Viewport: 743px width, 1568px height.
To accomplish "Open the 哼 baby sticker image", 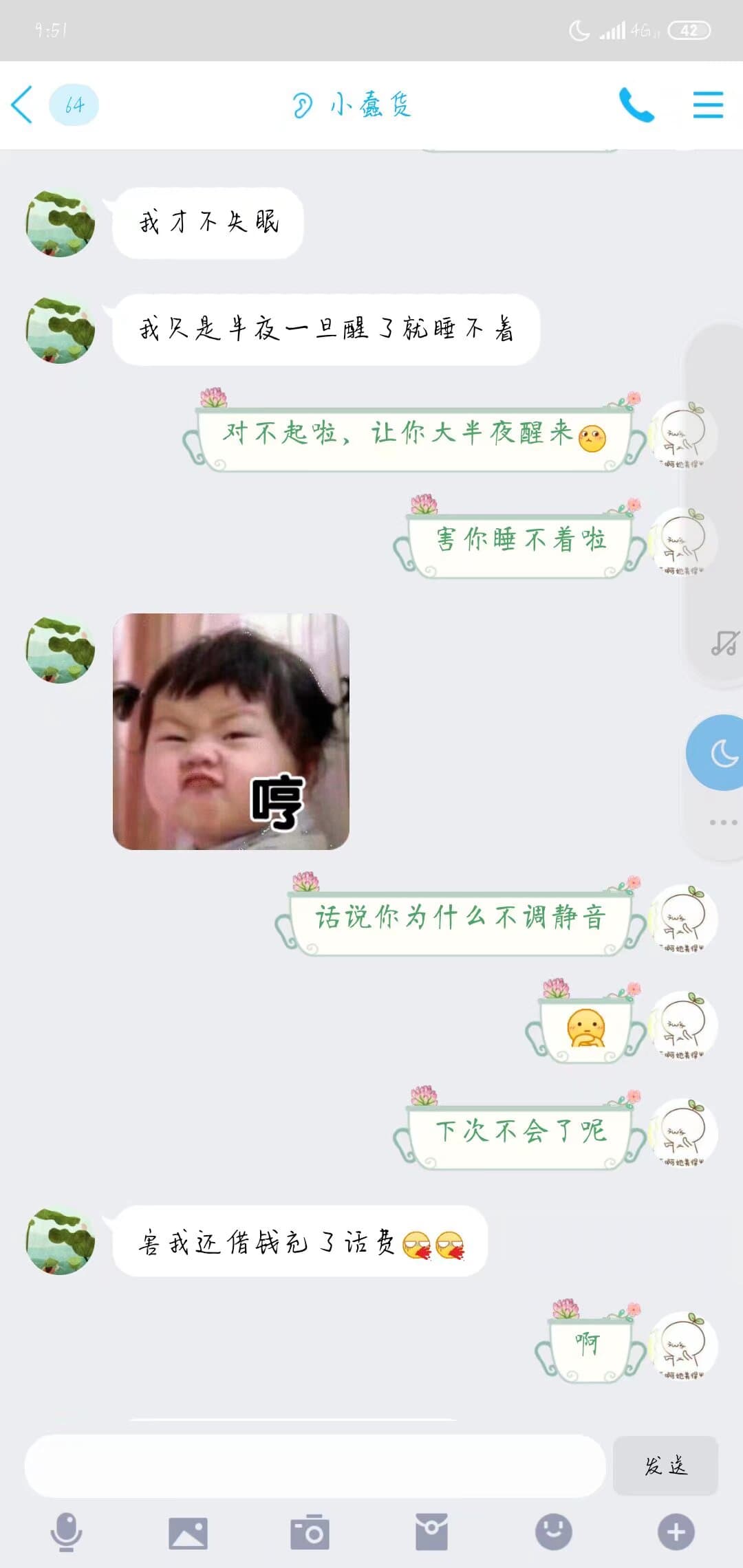I will pyautogui.click(x=231, y=731).
